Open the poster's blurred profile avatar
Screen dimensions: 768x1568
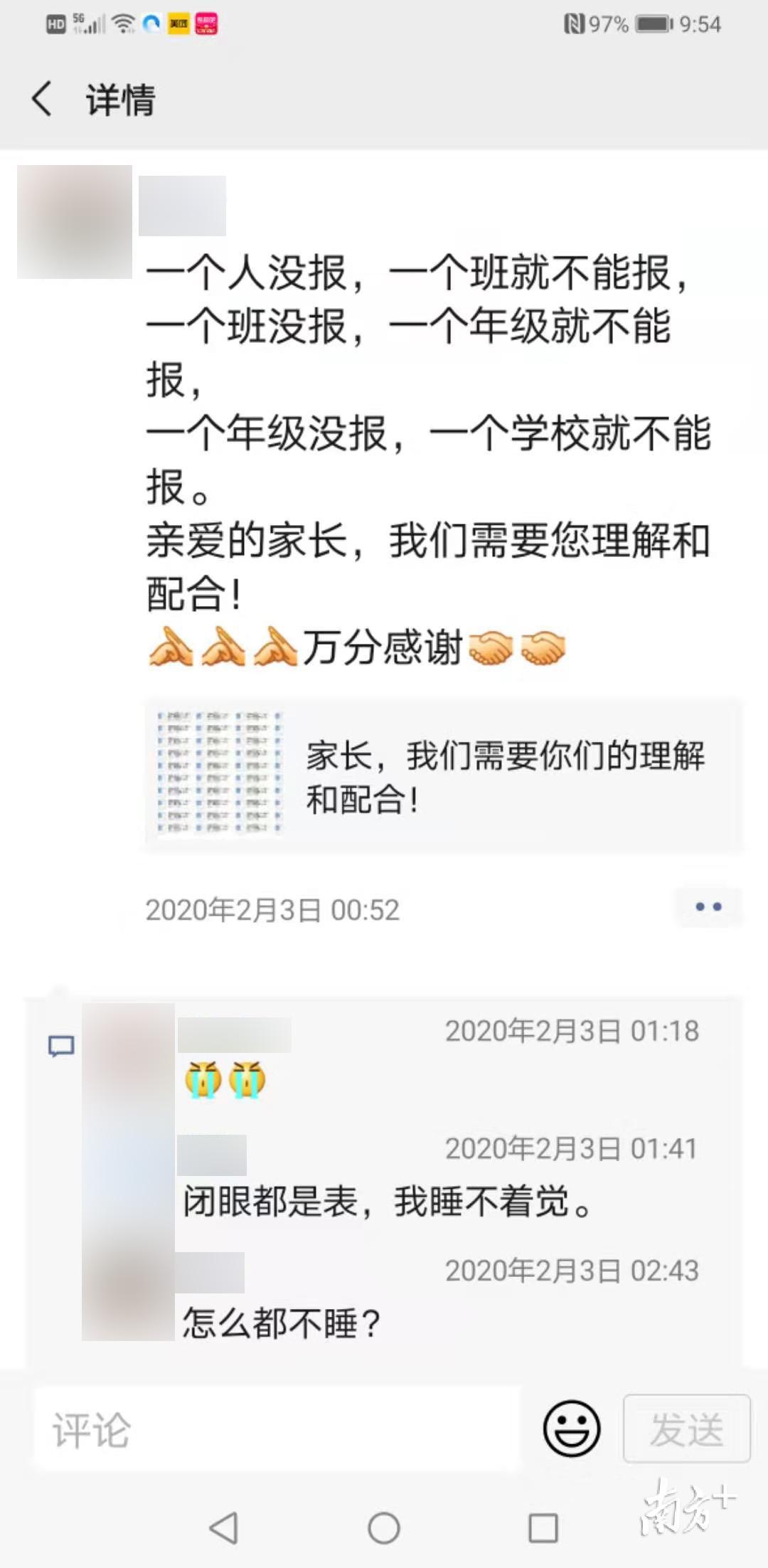(75, 222)
